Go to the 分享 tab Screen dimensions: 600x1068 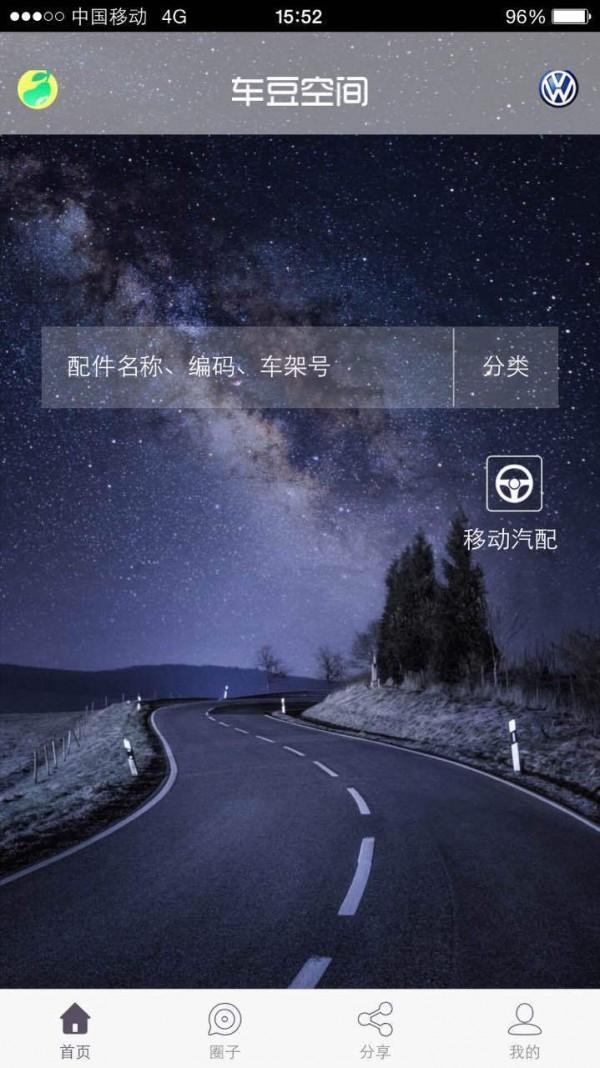coord(375,1031)
